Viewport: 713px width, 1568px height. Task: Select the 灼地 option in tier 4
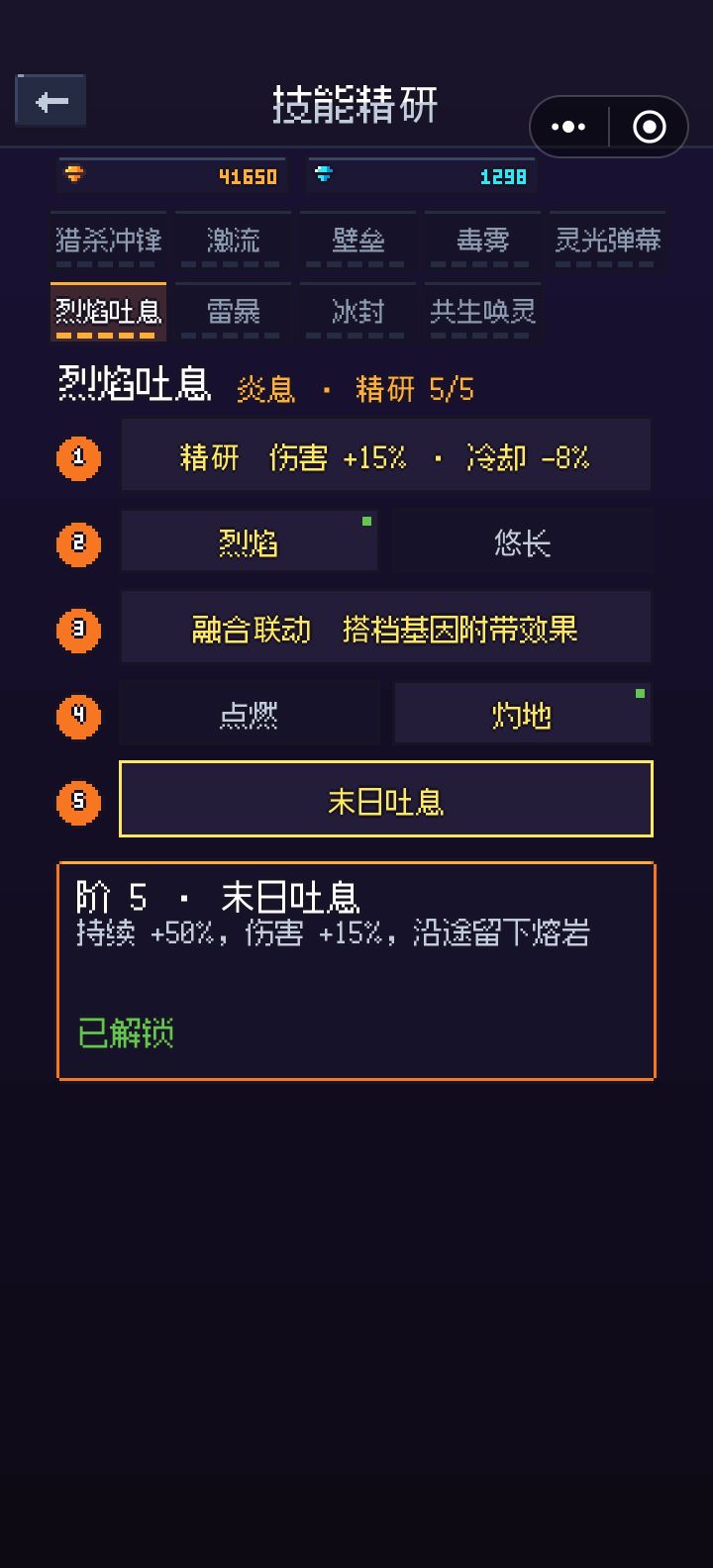[x=522, y=714]
